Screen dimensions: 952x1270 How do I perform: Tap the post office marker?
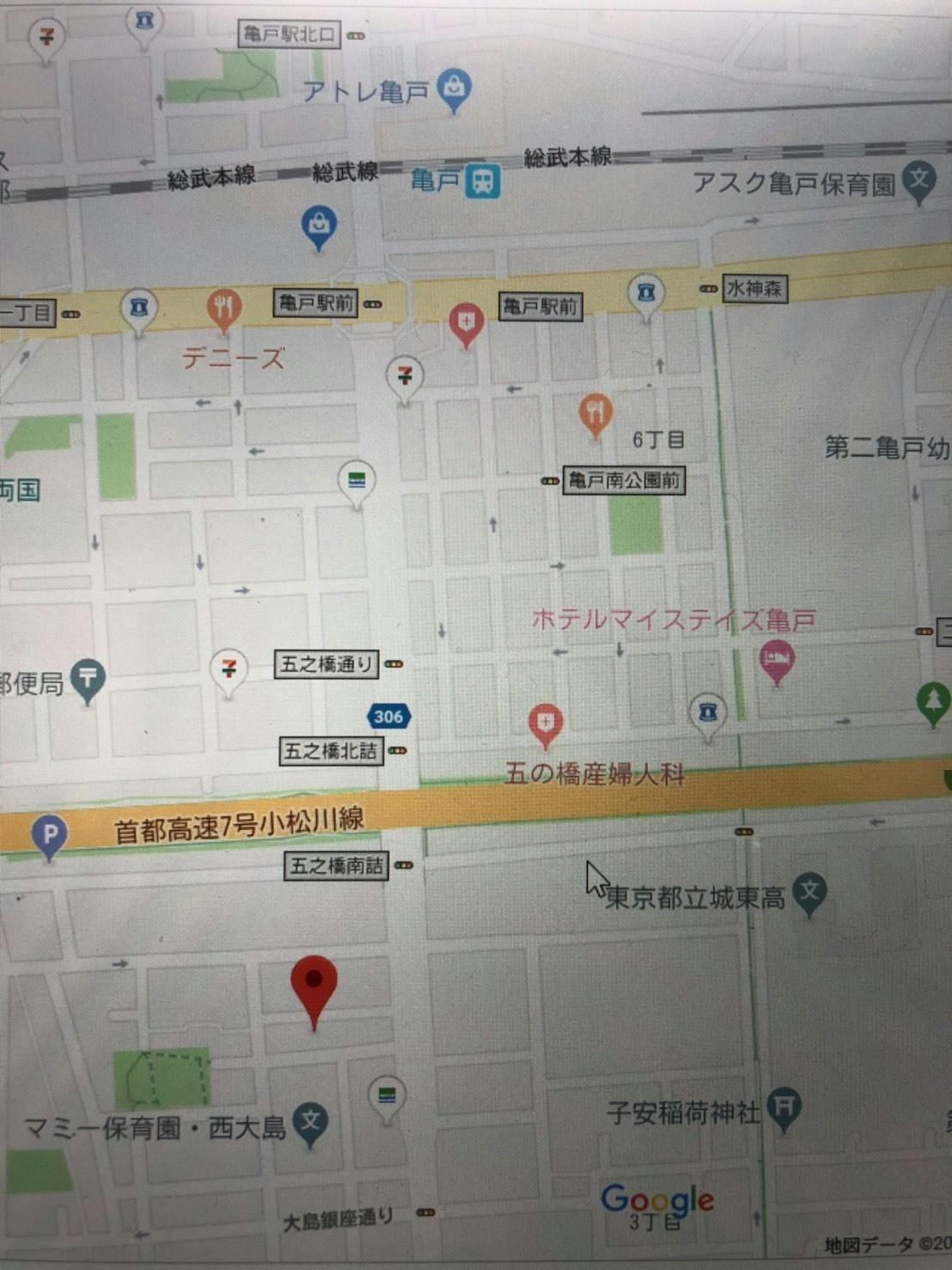[87, 681]
